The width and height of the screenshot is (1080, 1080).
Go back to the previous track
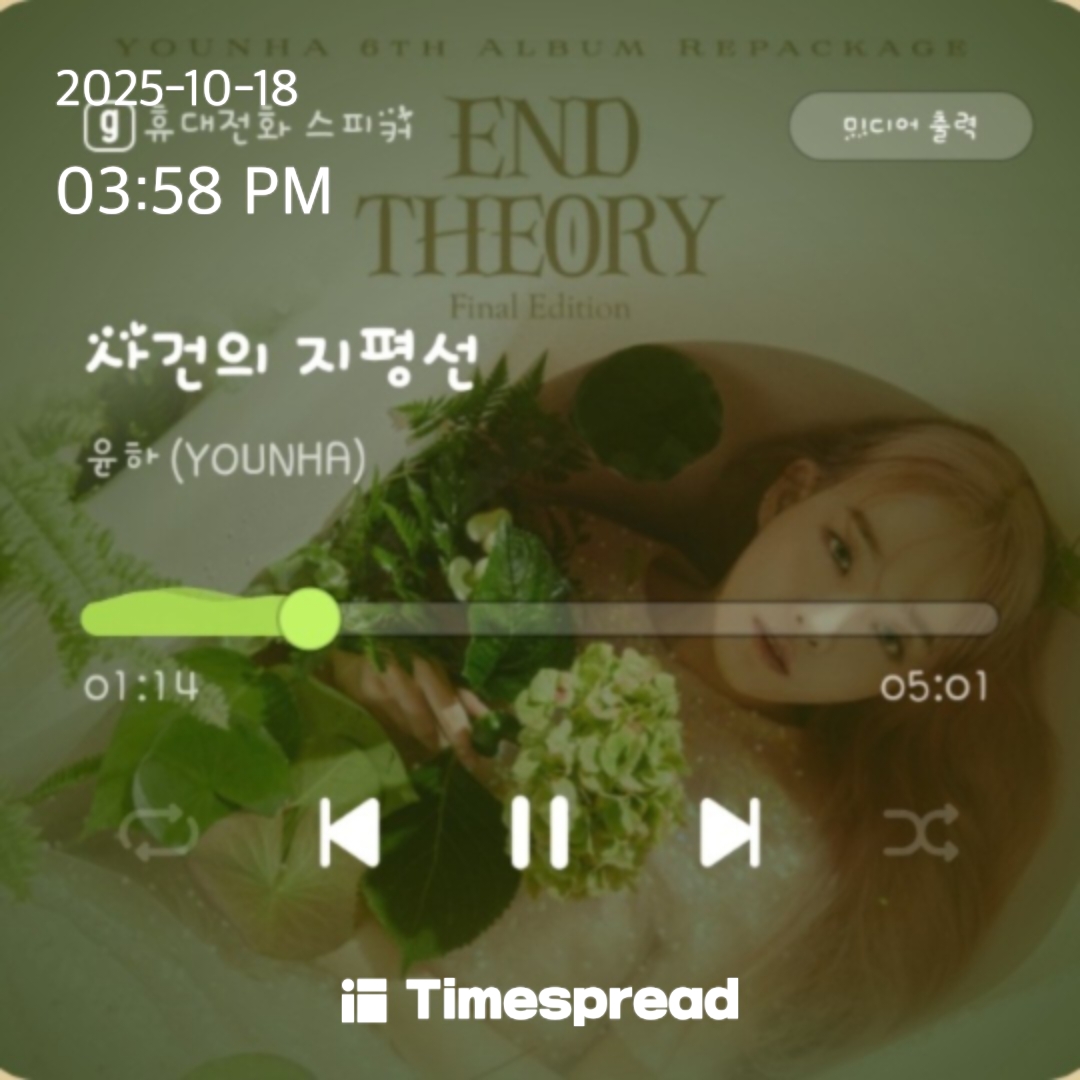[x=350, y=832]
